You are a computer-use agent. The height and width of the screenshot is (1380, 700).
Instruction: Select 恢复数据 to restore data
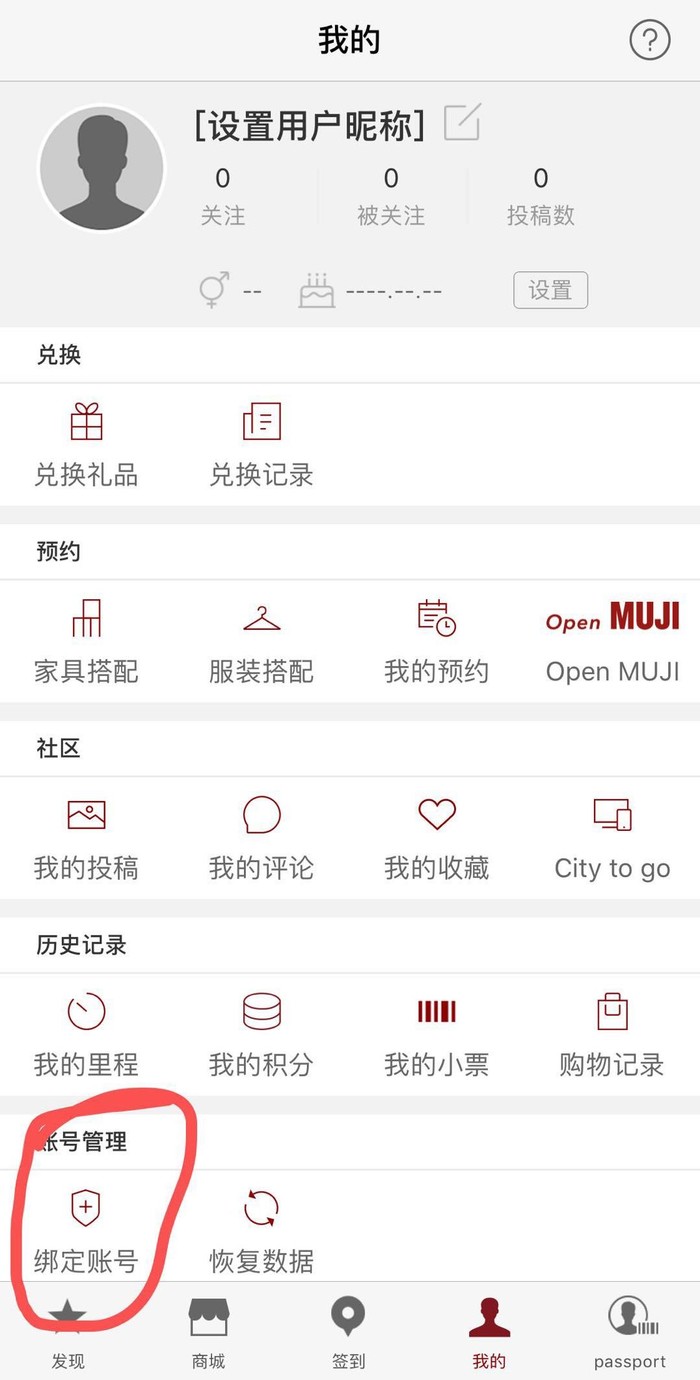pos(261,1232)
